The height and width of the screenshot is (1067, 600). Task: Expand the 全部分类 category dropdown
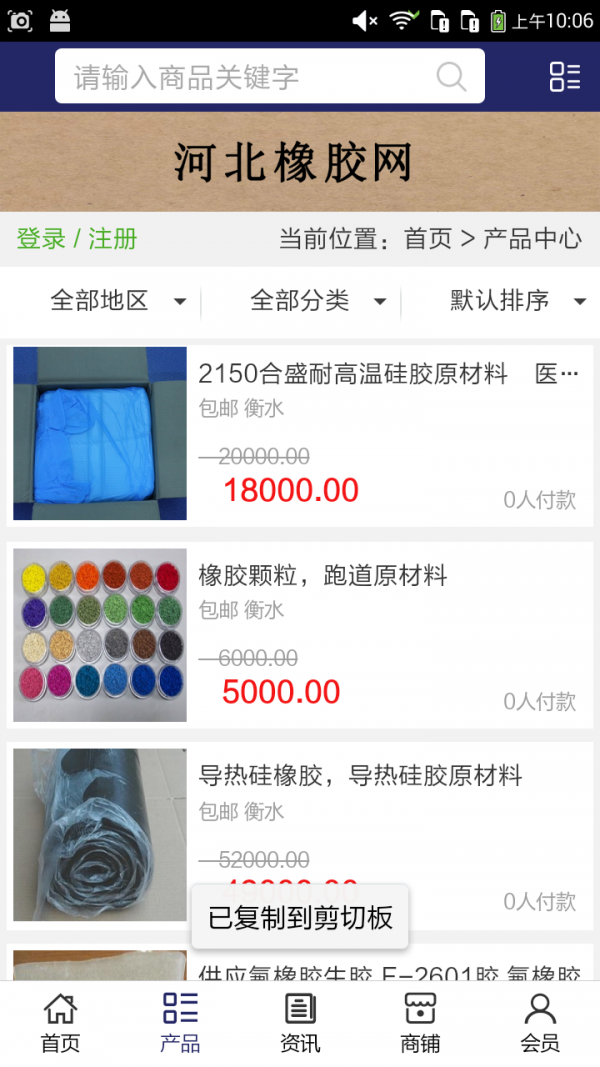pos(317,300)
